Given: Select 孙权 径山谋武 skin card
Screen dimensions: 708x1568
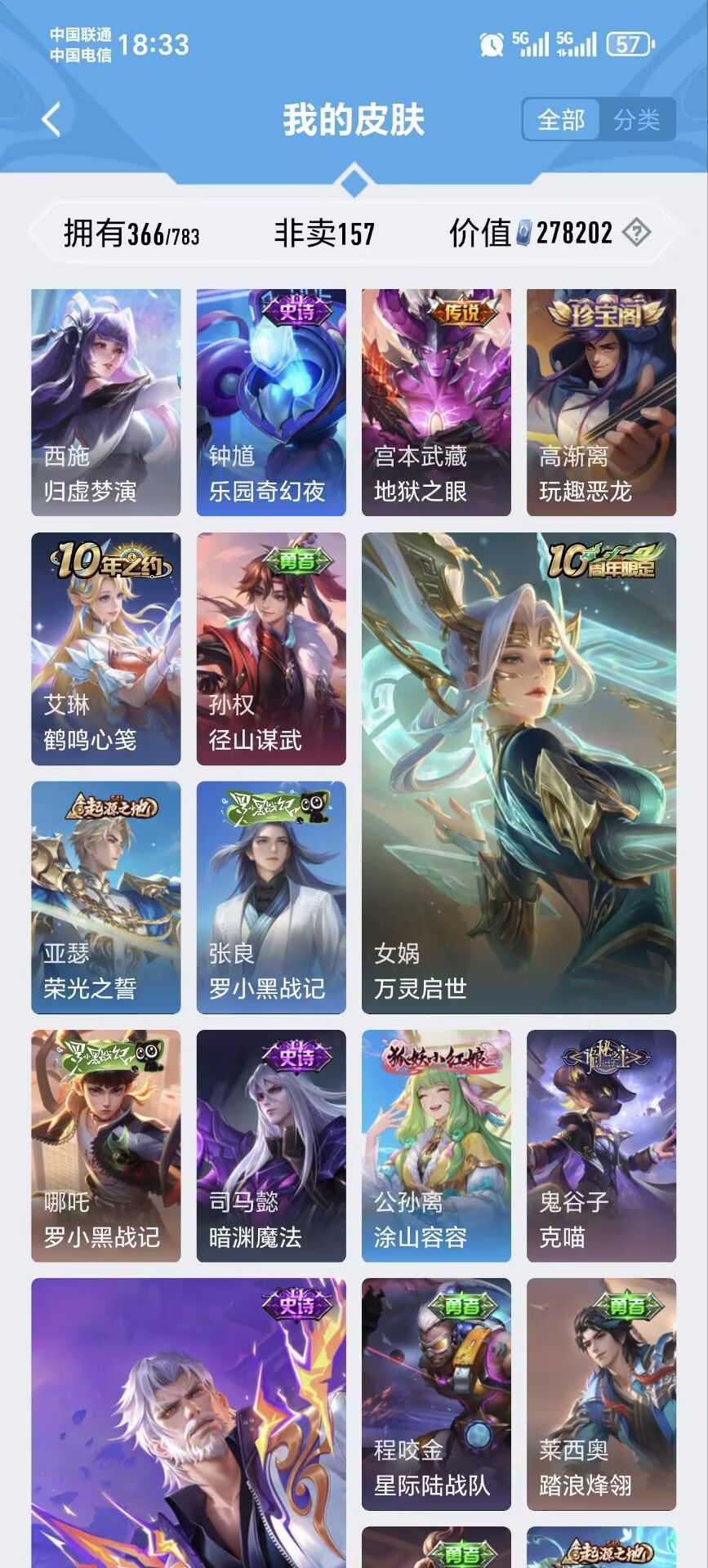Looking at the screenshot, I should pos(271,649).
